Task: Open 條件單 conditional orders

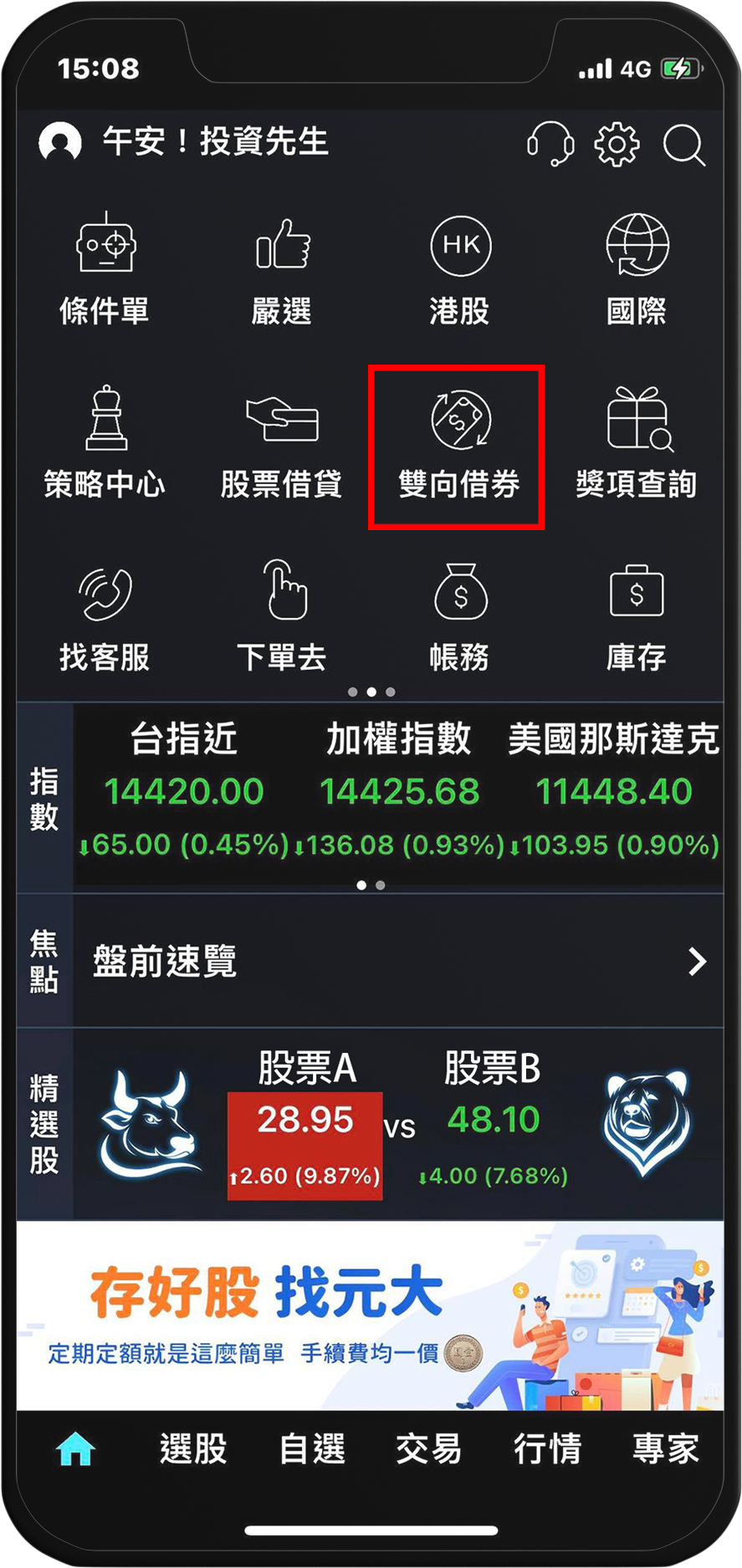Action: 105,269
